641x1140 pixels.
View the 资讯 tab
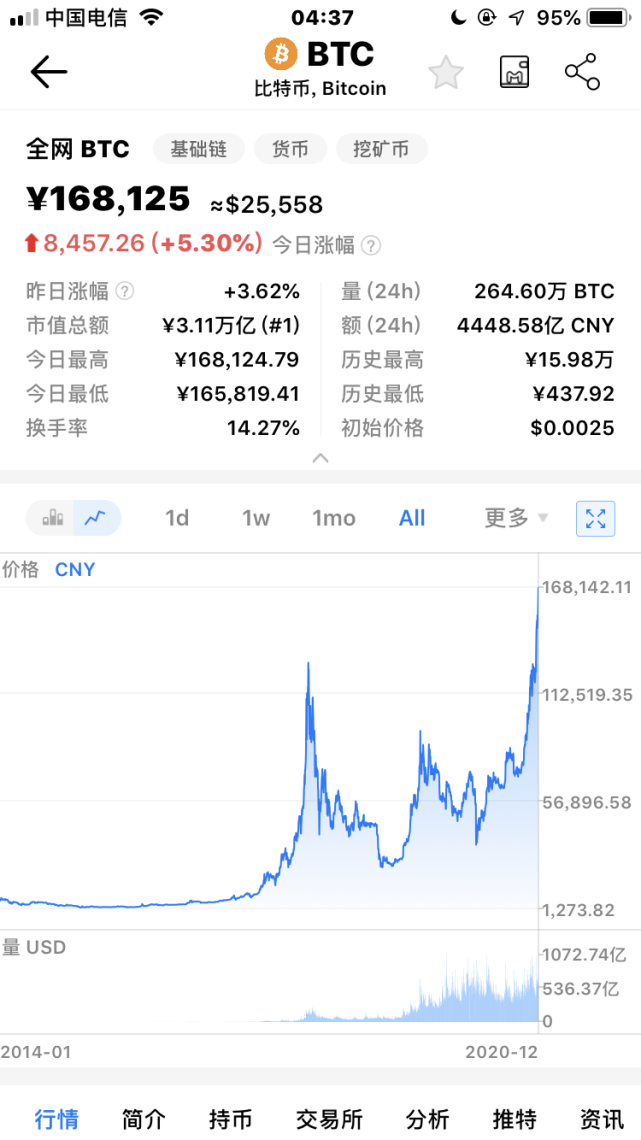[x=601, y=1119]
